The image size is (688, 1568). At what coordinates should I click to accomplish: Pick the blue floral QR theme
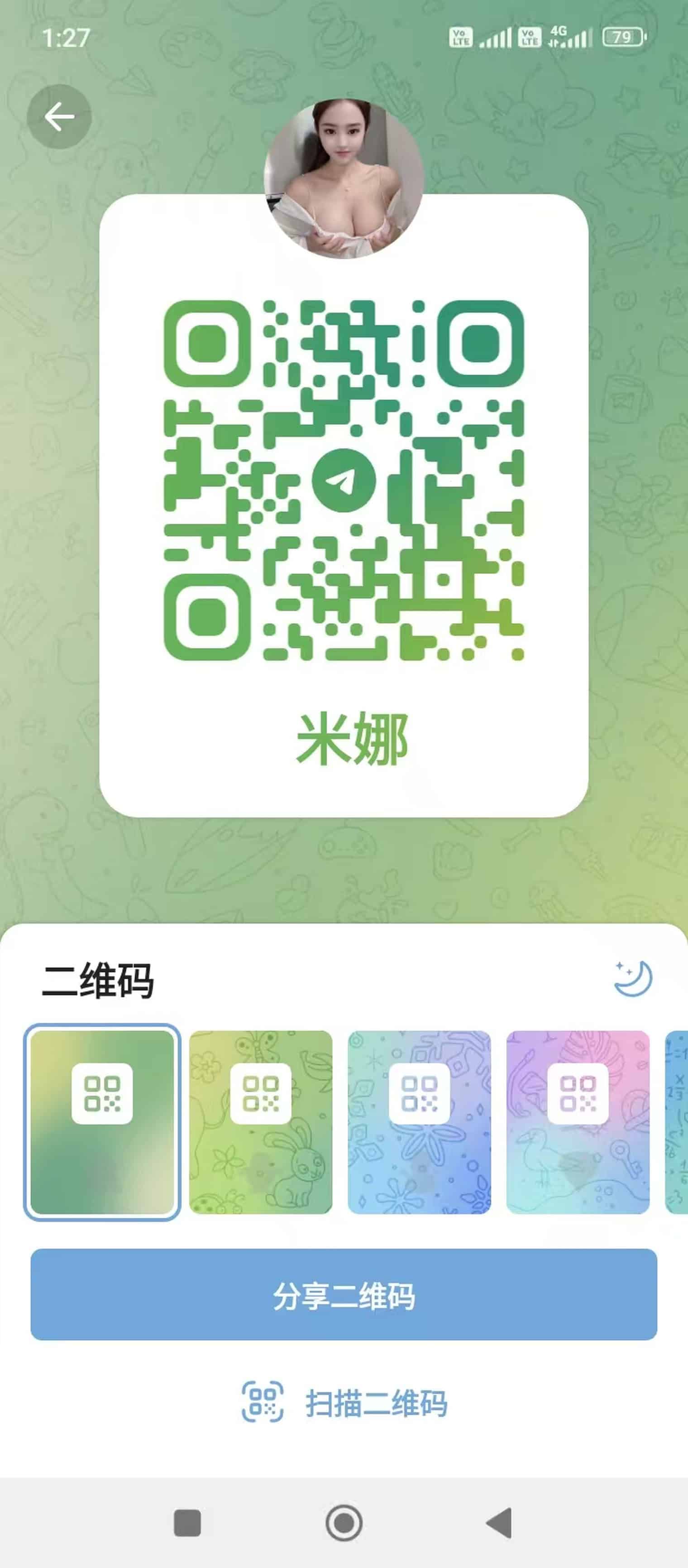[x=419, y=1122]
